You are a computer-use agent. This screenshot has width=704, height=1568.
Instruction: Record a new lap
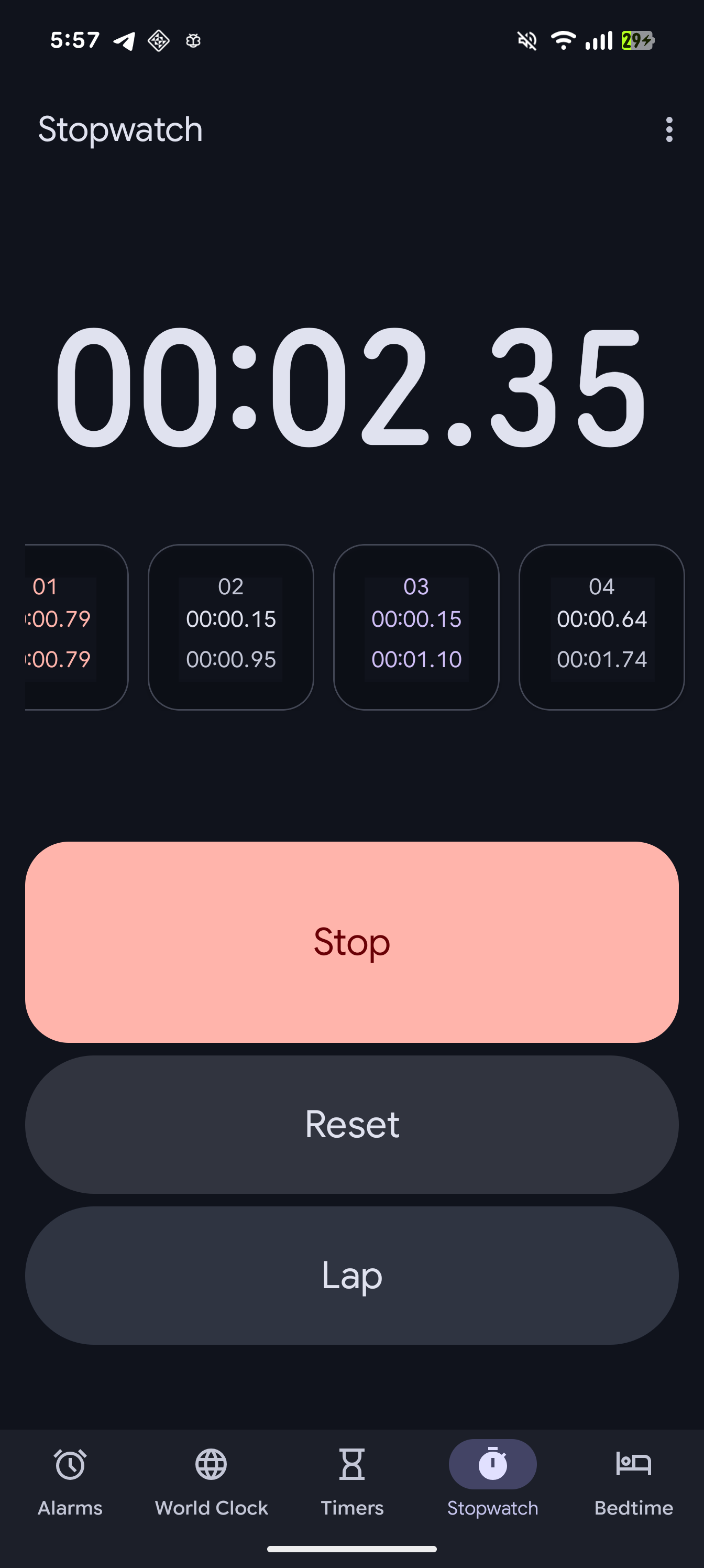pyautogui.click(x=351, y=1275)
